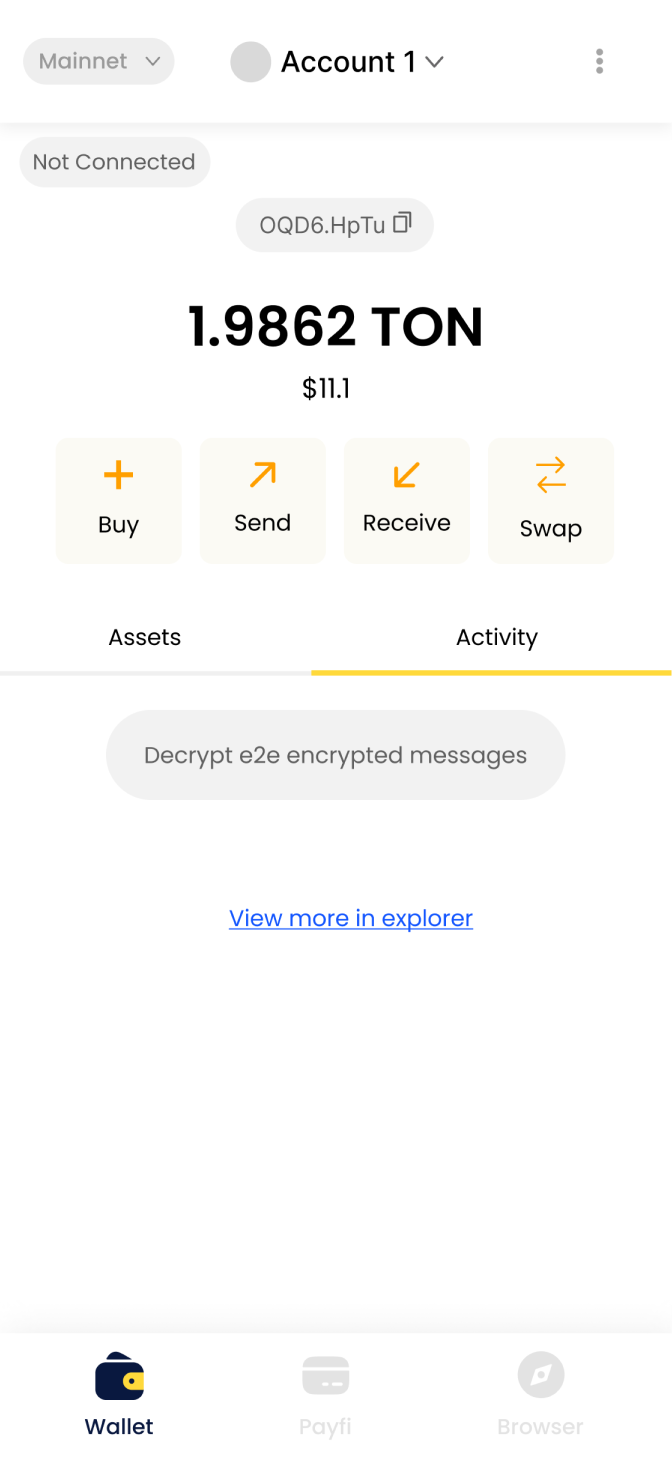This screenshot has width=672, height=1463.
Task: Follow the View more in explorer link
Action: point(351,918)
